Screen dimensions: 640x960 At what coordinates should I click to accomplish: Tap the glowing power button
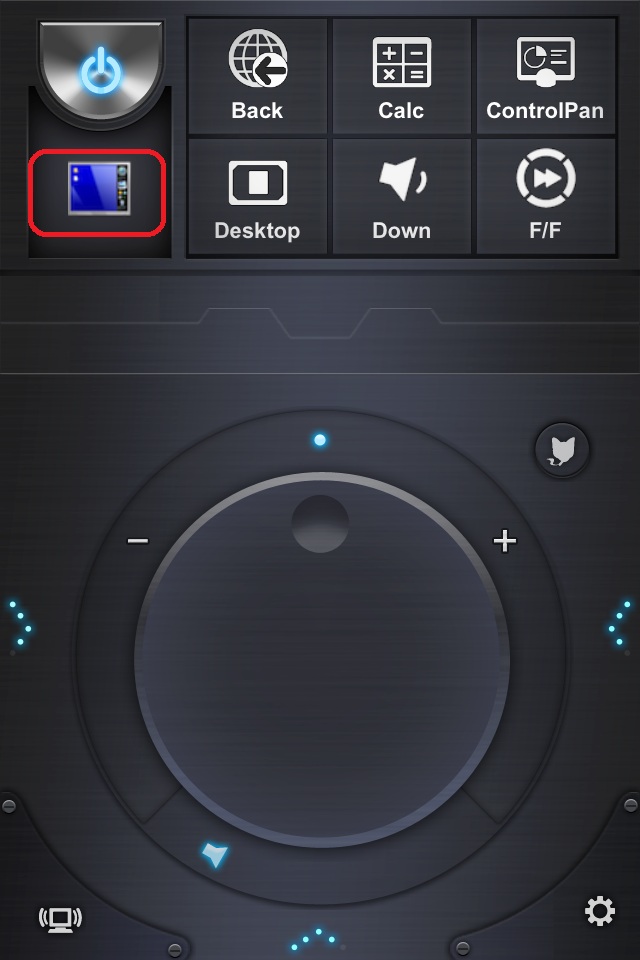click(x=99, y=70)
